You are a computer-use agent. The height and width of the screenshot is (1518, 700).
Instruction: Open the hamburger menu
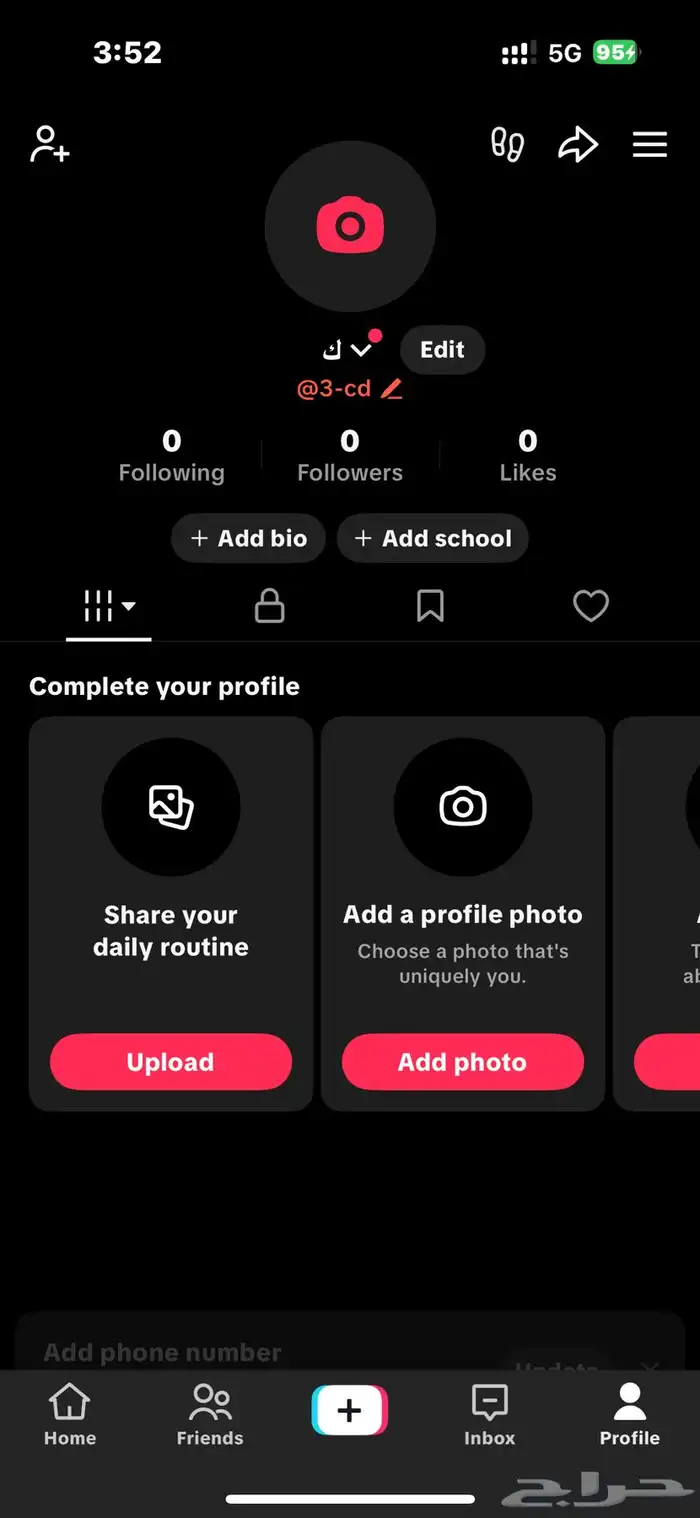(649, 144)
